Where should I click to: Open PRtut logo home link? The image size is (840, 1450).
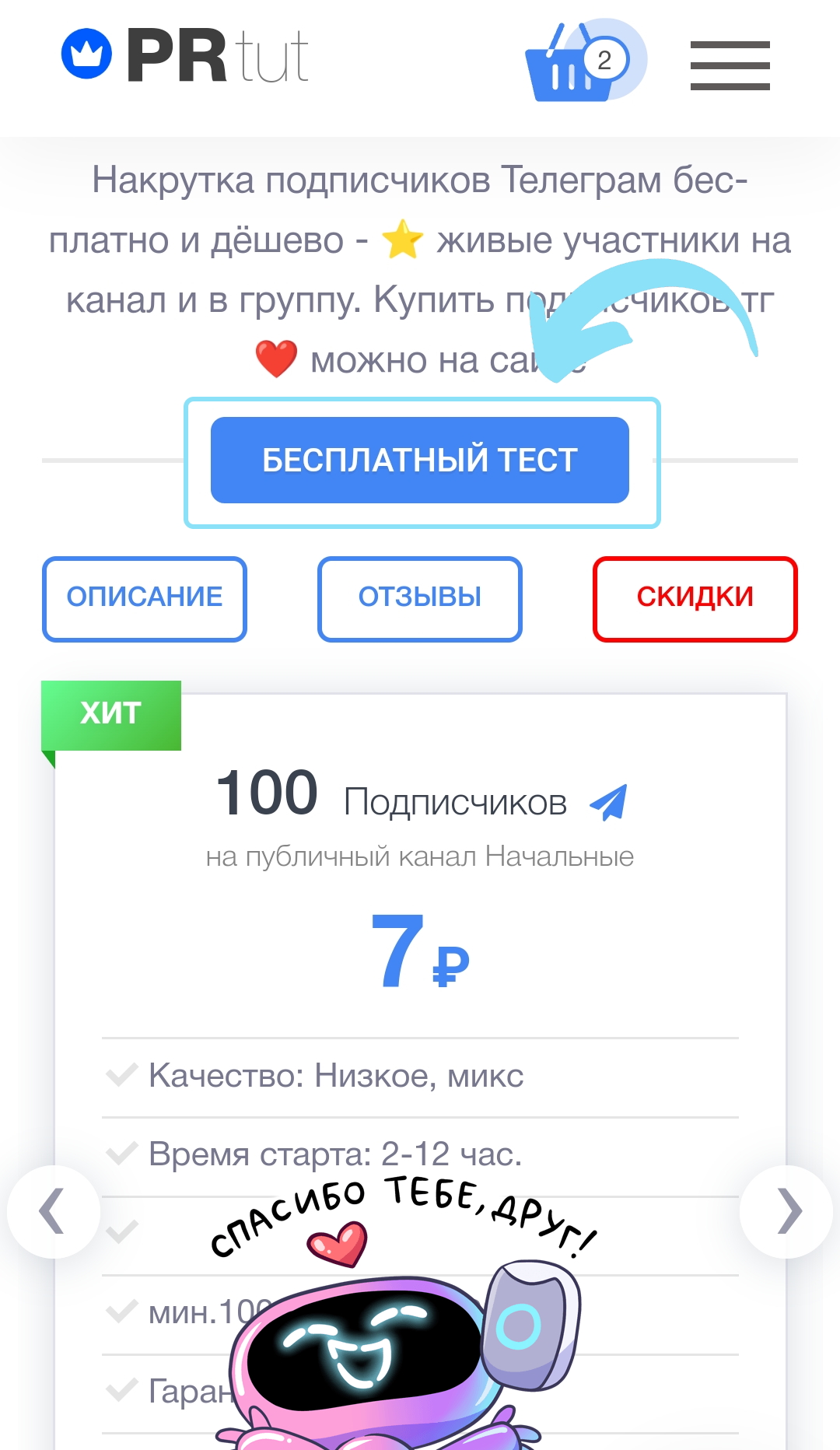coord(187,56)
